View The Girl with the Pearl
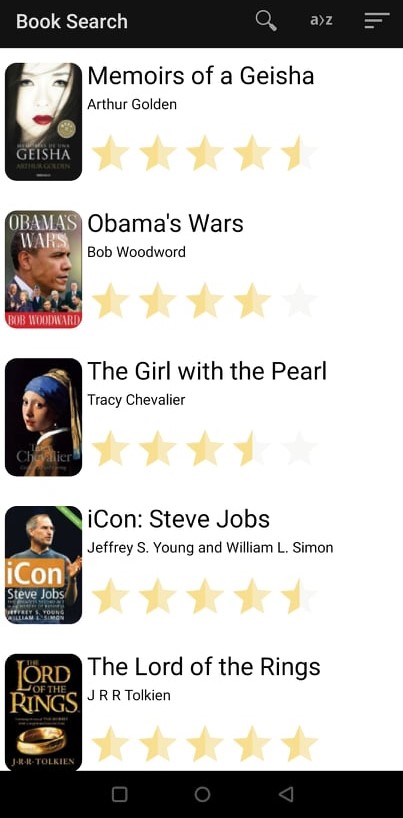The image size is (403, 818). pos(202,417)
